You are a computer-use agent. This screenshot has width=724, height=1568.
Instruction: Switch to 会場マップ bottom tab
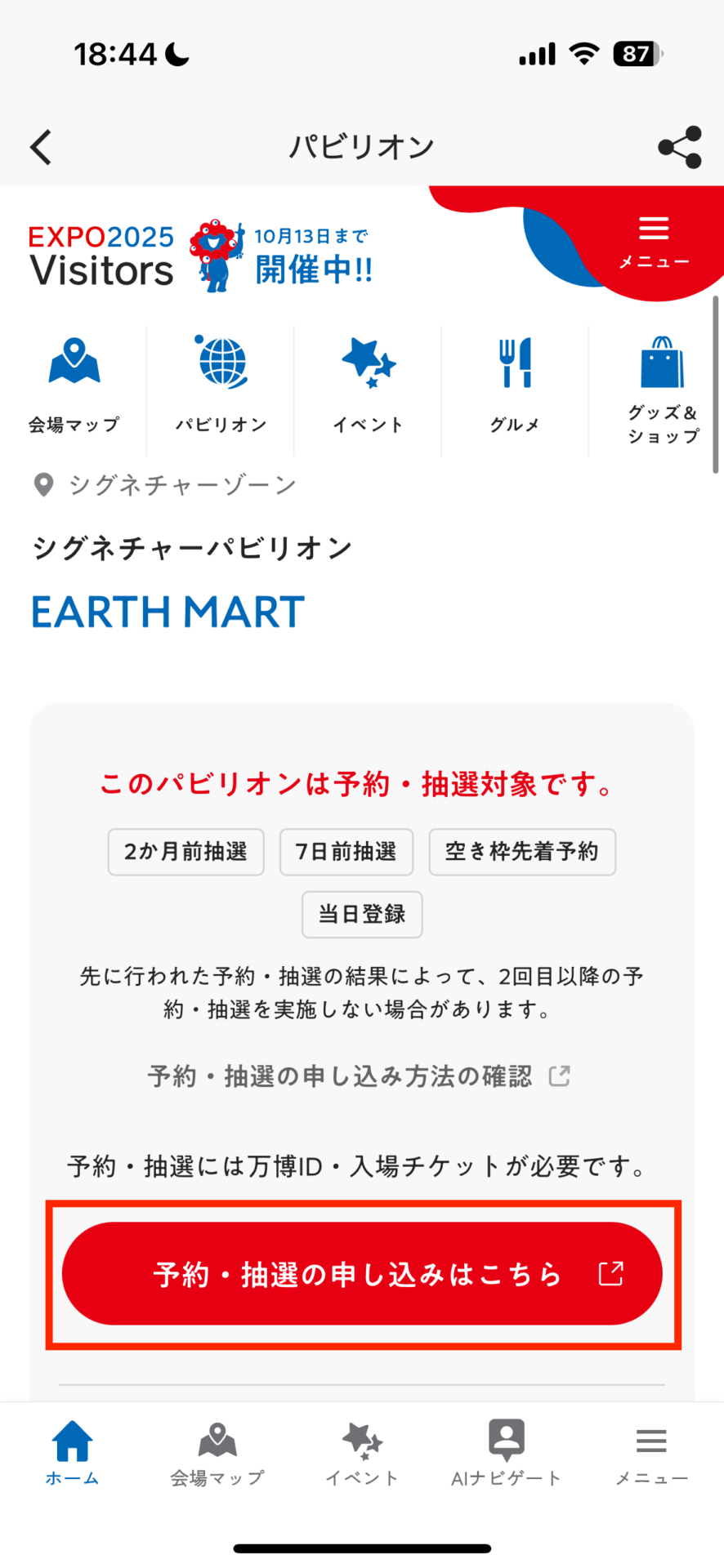pos(217,1454)
